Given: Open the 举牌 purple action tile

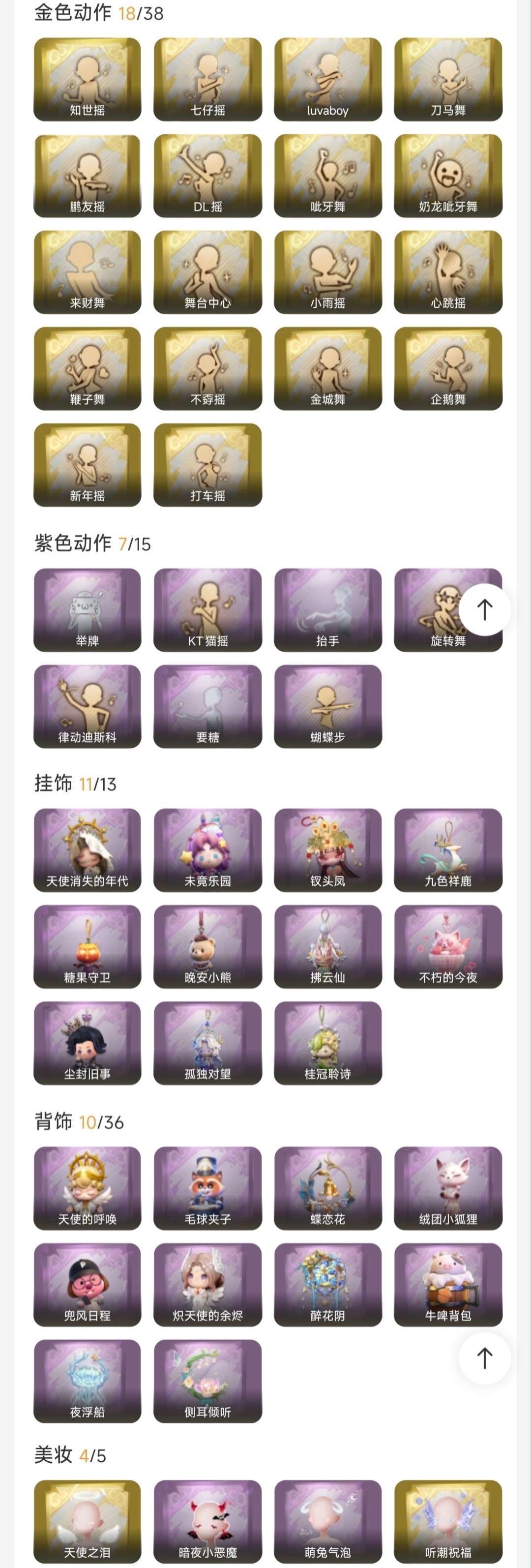Looking at the screenshot, I should click(x=87, y=610).
